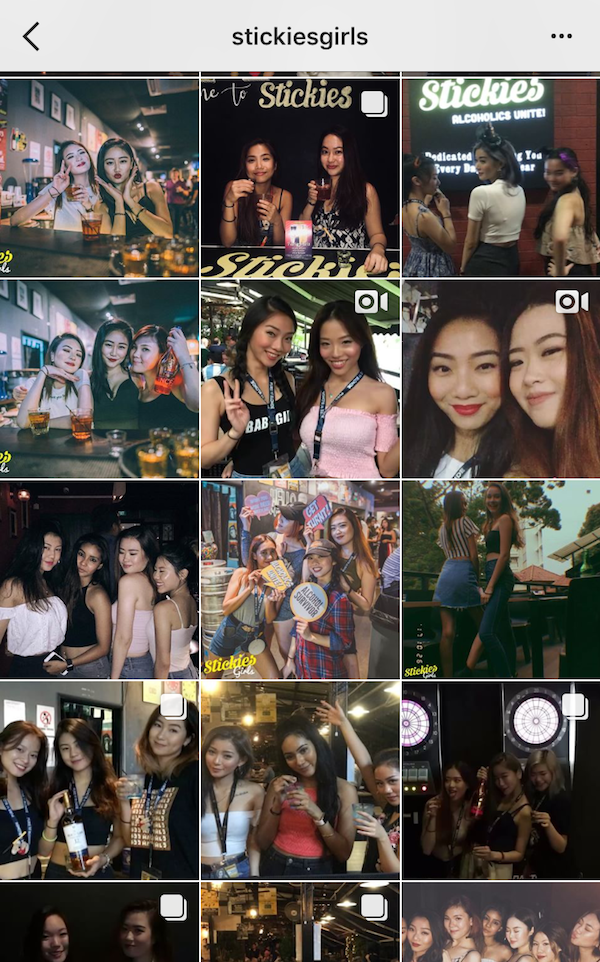Go back with the top-left arrow

[31, 37]
